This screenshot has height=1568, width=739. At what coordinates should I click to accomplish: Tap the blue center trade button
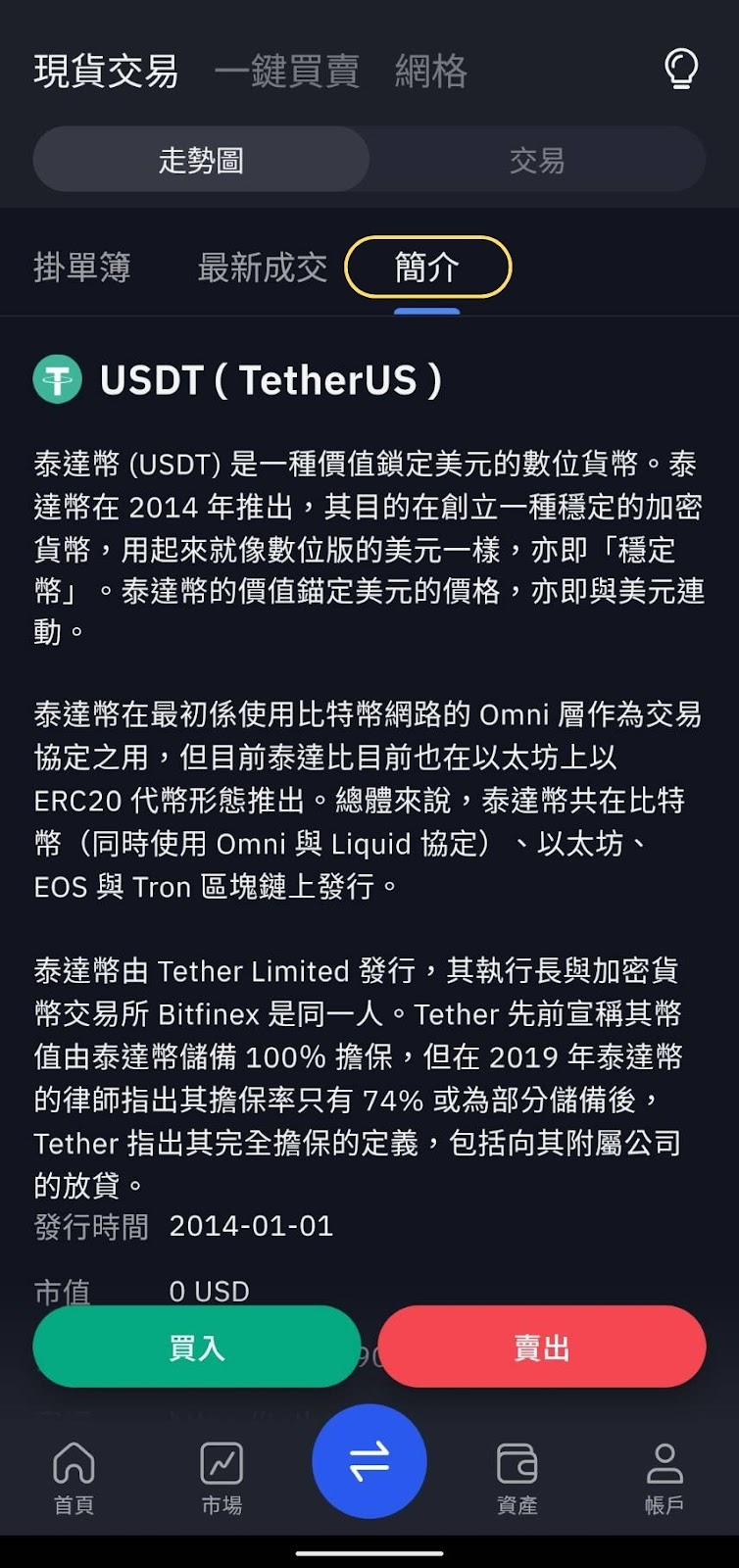click(x=369, y=1461)
